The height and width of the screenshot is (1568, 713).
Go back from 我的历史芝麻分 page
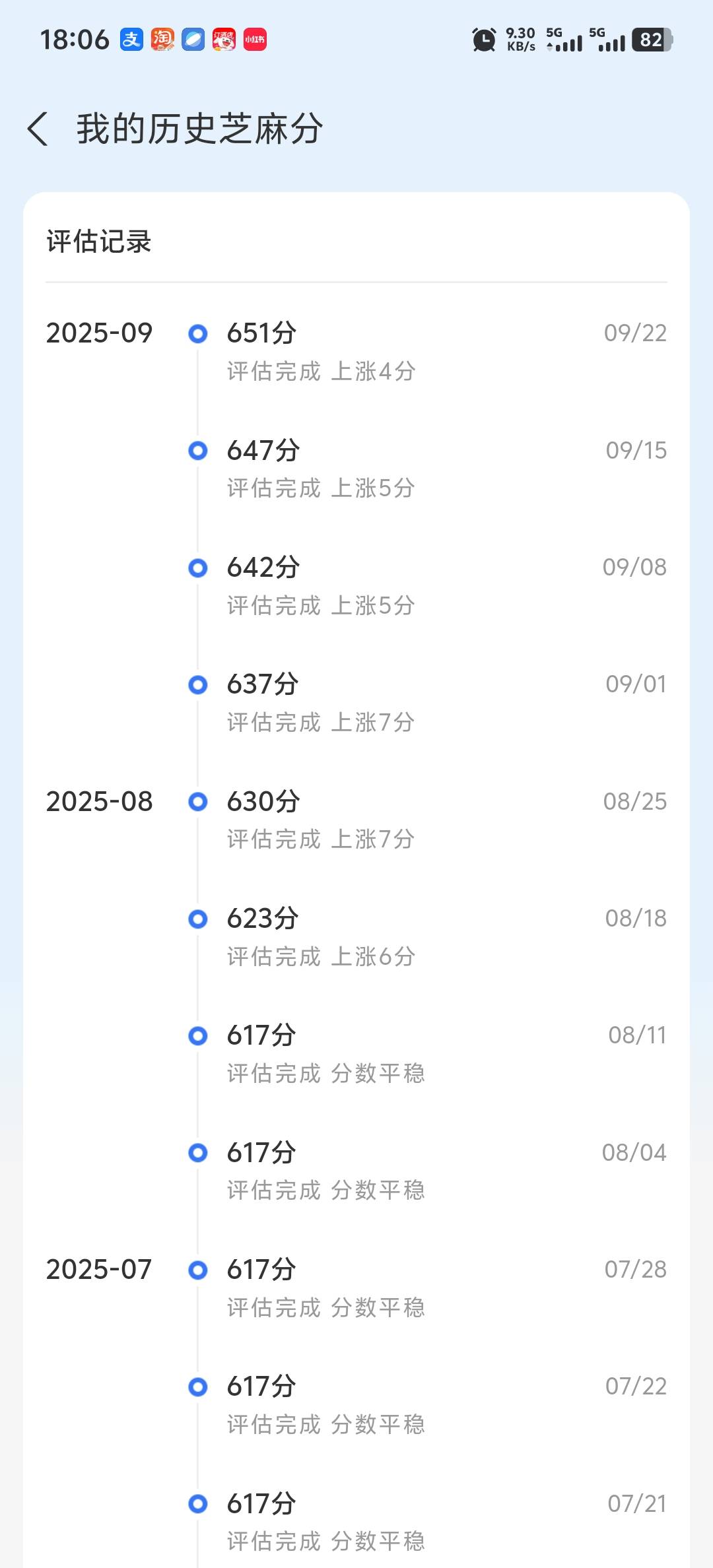(x=38, y=129)
